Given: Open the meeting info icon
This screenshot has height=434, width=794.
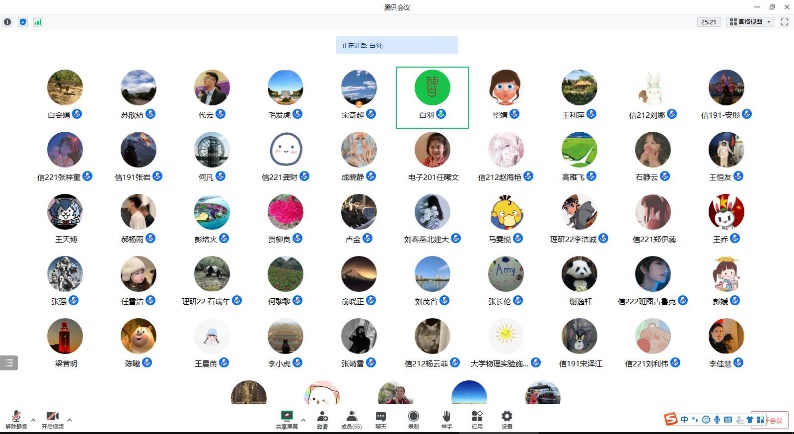Looking at the screenshot, I should coord(8,21).
